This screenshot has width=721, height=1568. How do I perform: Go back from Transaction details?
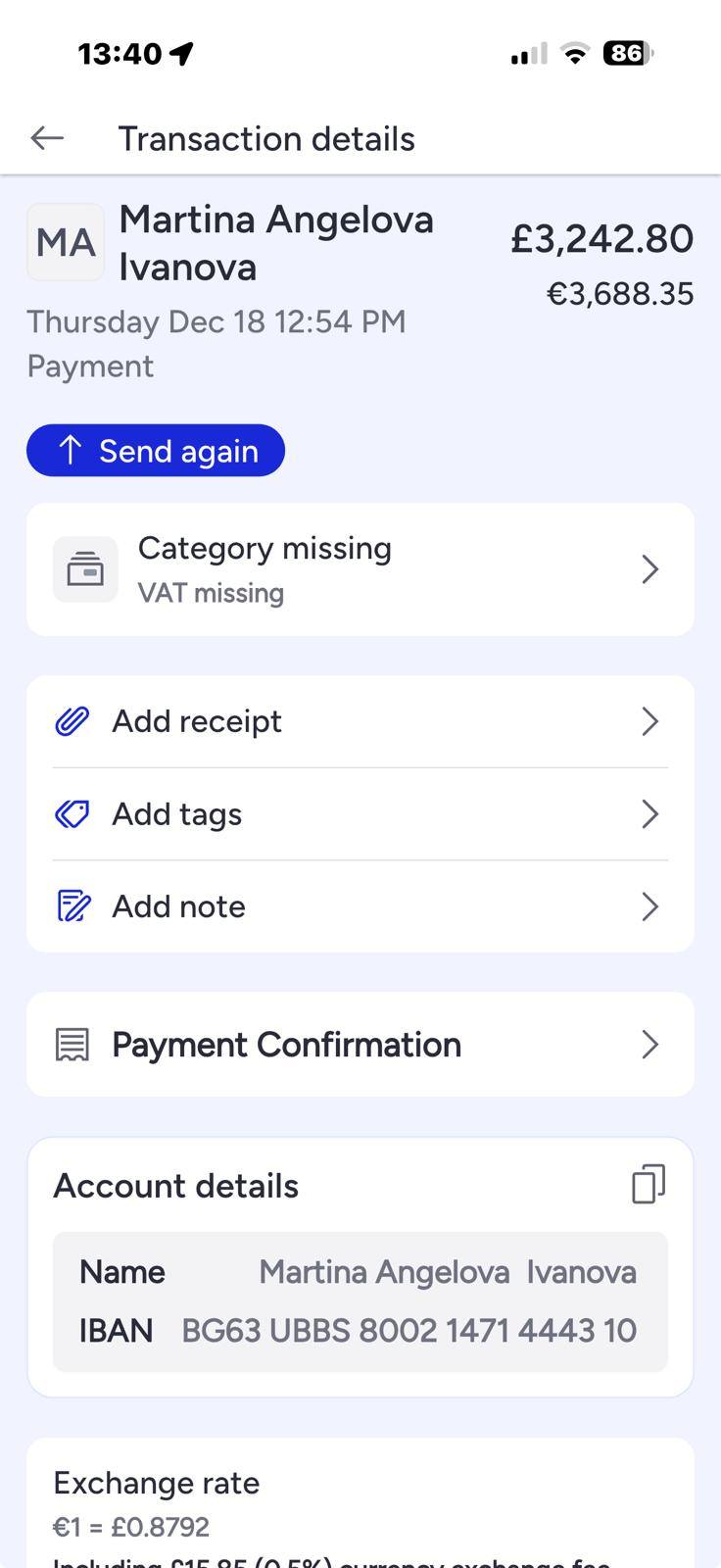coord(47,139)
